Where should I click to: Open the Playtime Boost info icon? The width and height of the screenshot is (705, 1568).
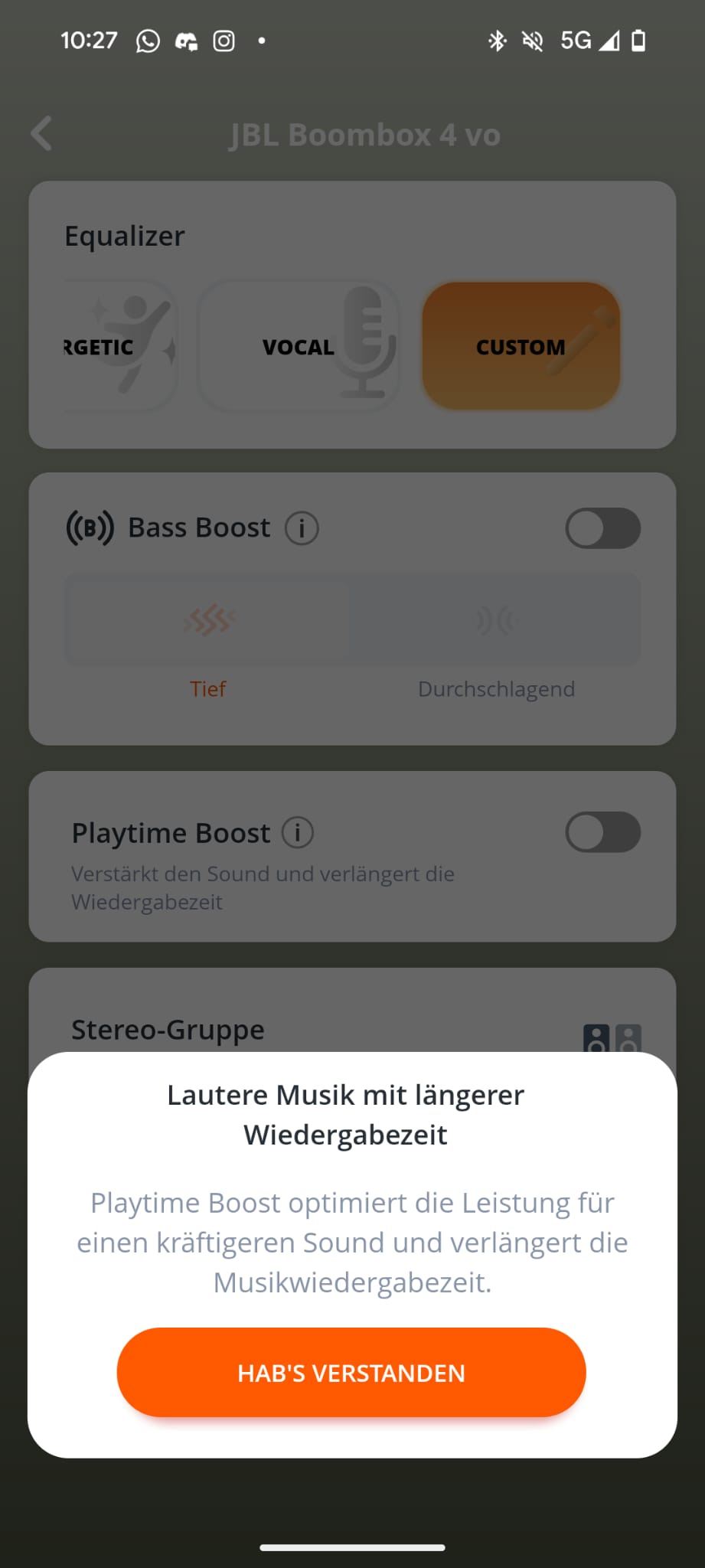tap(298, 832)
